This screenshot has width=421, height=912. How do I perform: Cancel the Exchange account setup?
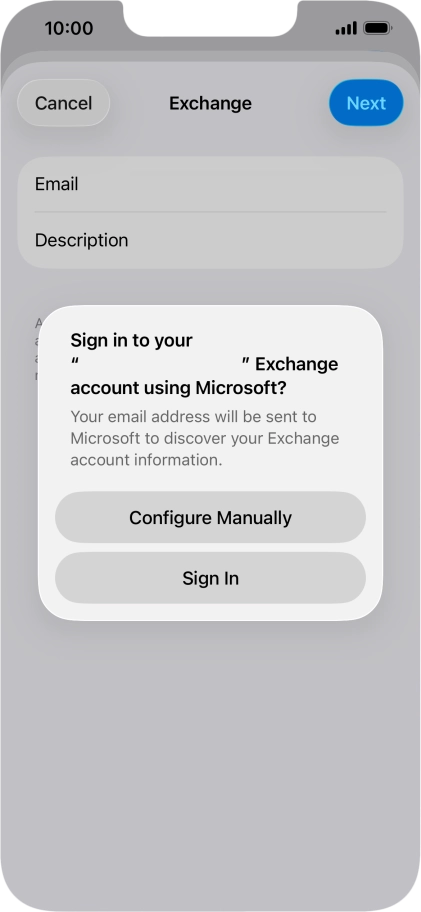click(63, 103)
